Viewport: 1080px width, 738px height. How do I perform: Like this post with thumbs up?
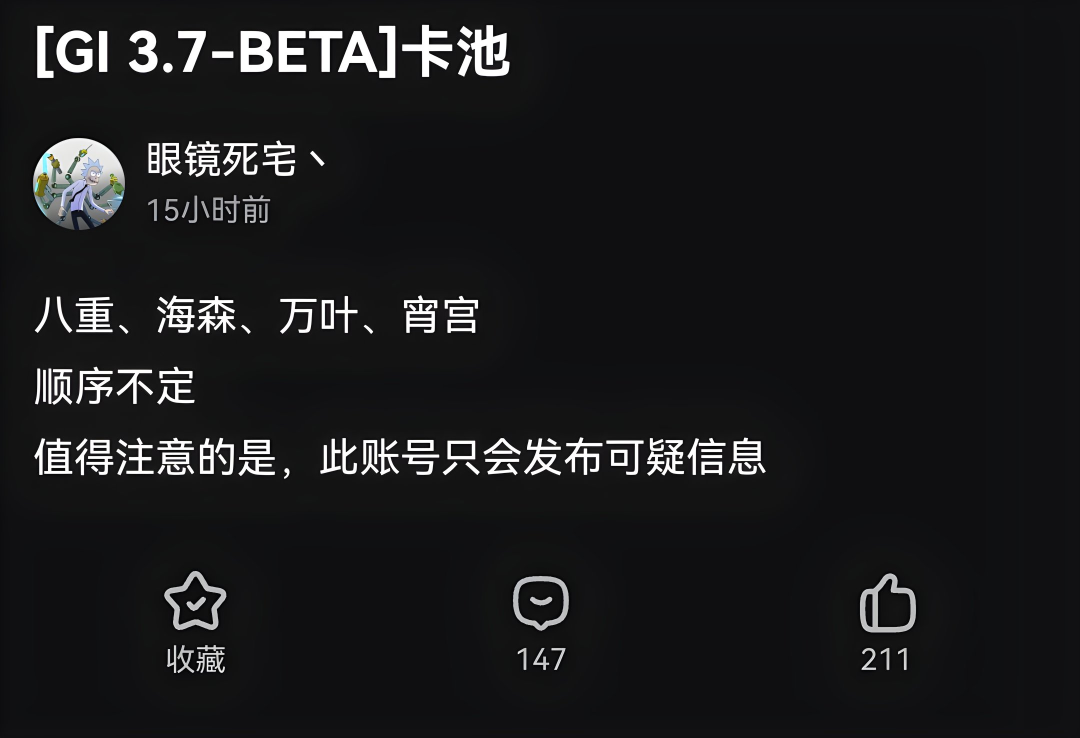pos(887,604)
